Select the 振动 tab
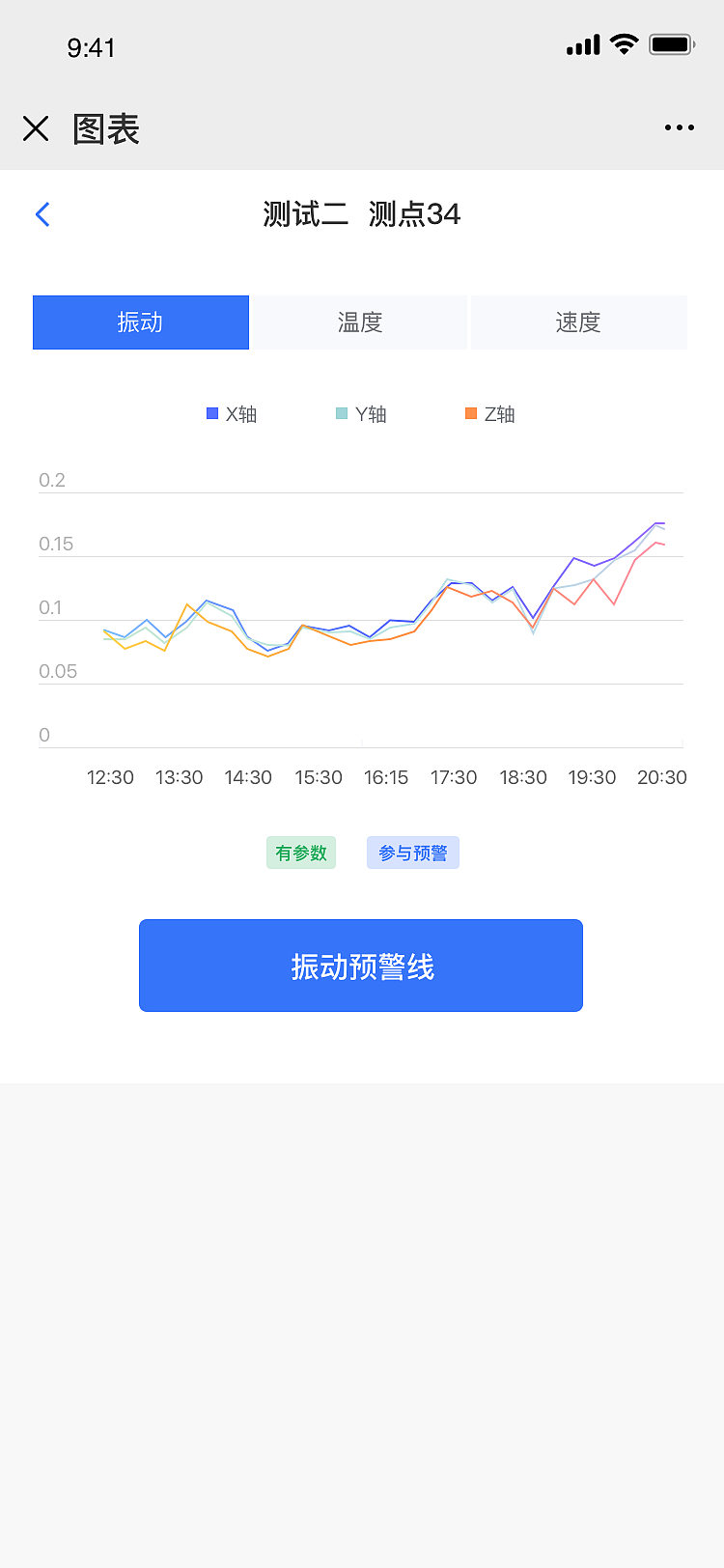The height and width of the screenshot is (1568, 724). [141, 322]
